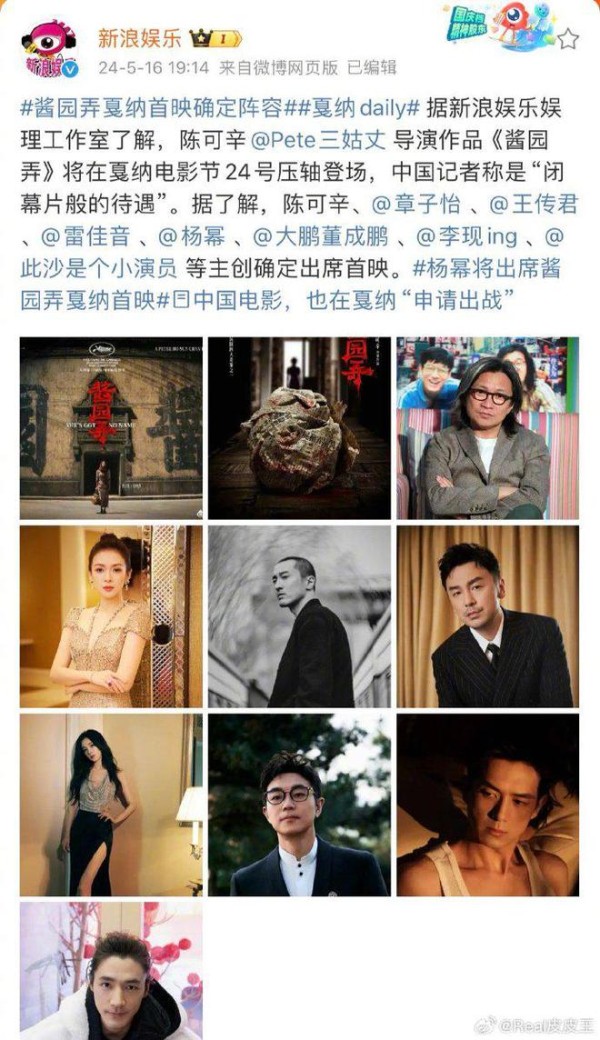Open photo of woman in black slit skirt
Screen dimensions: 600x1040
[111, 805]
